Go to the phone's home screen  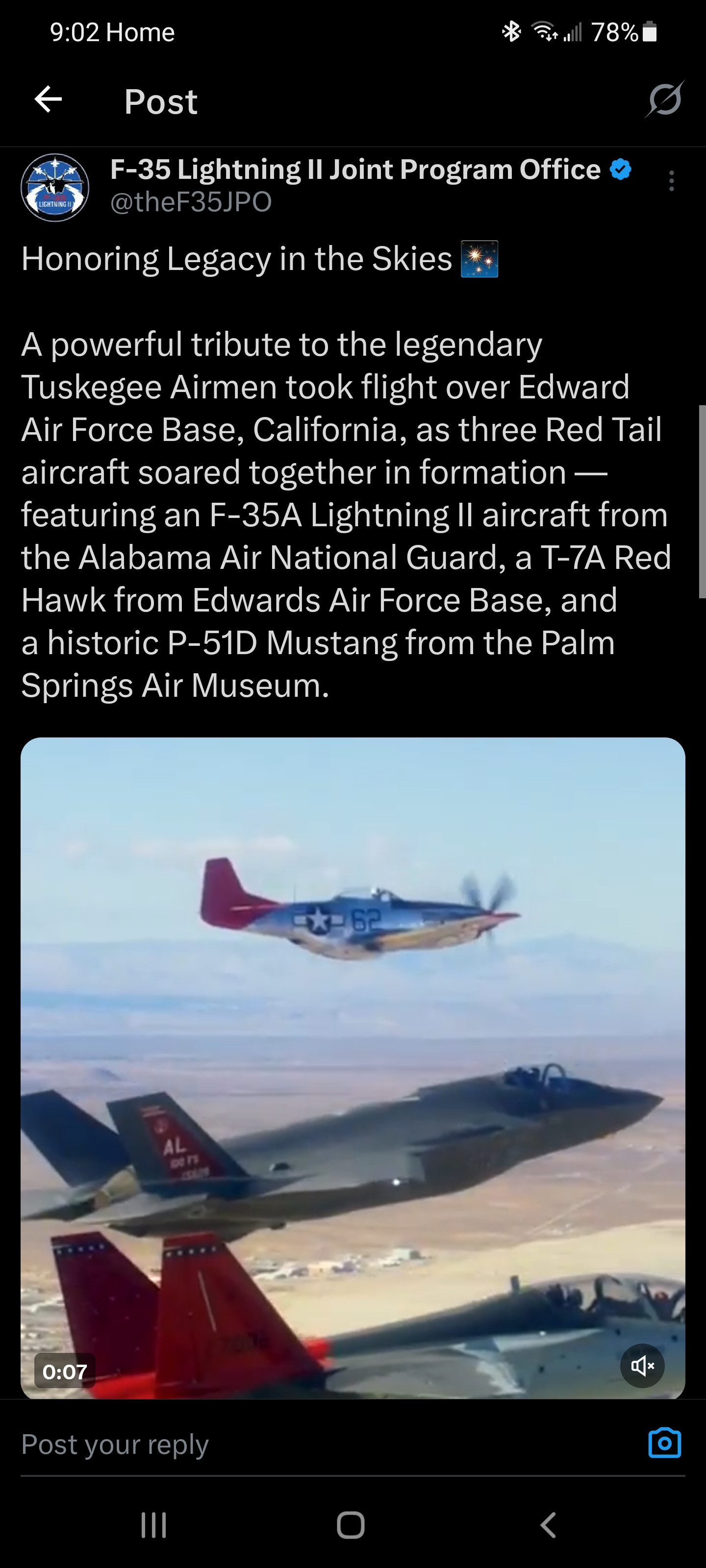pyautogui.click(x=351, y=1525)
